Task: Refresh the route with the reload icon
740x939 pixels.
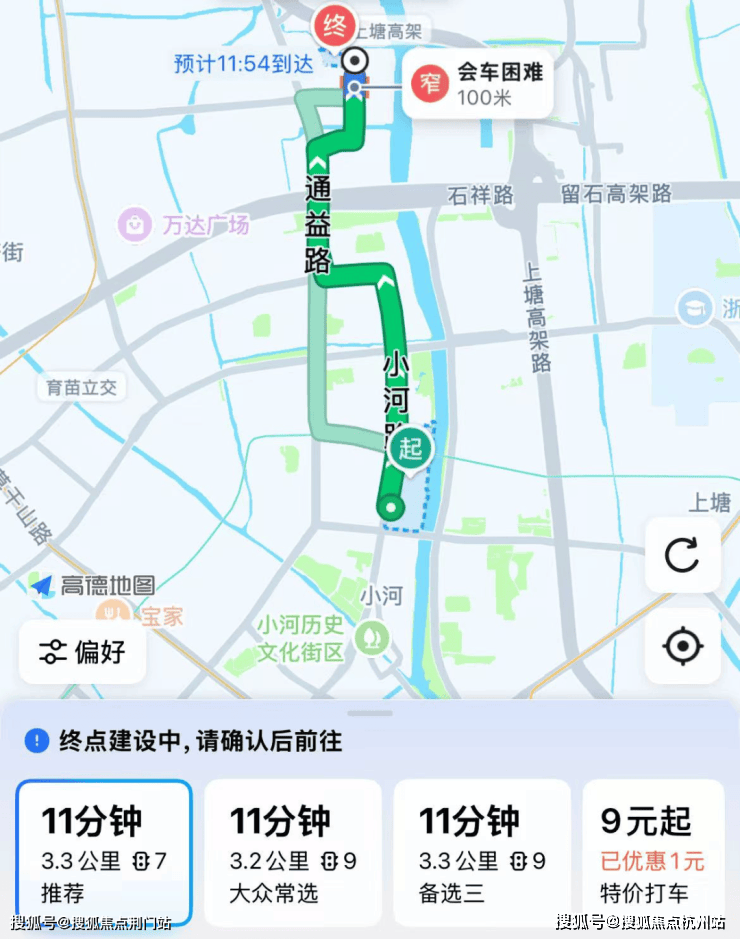Action: [x=682, y=555]
